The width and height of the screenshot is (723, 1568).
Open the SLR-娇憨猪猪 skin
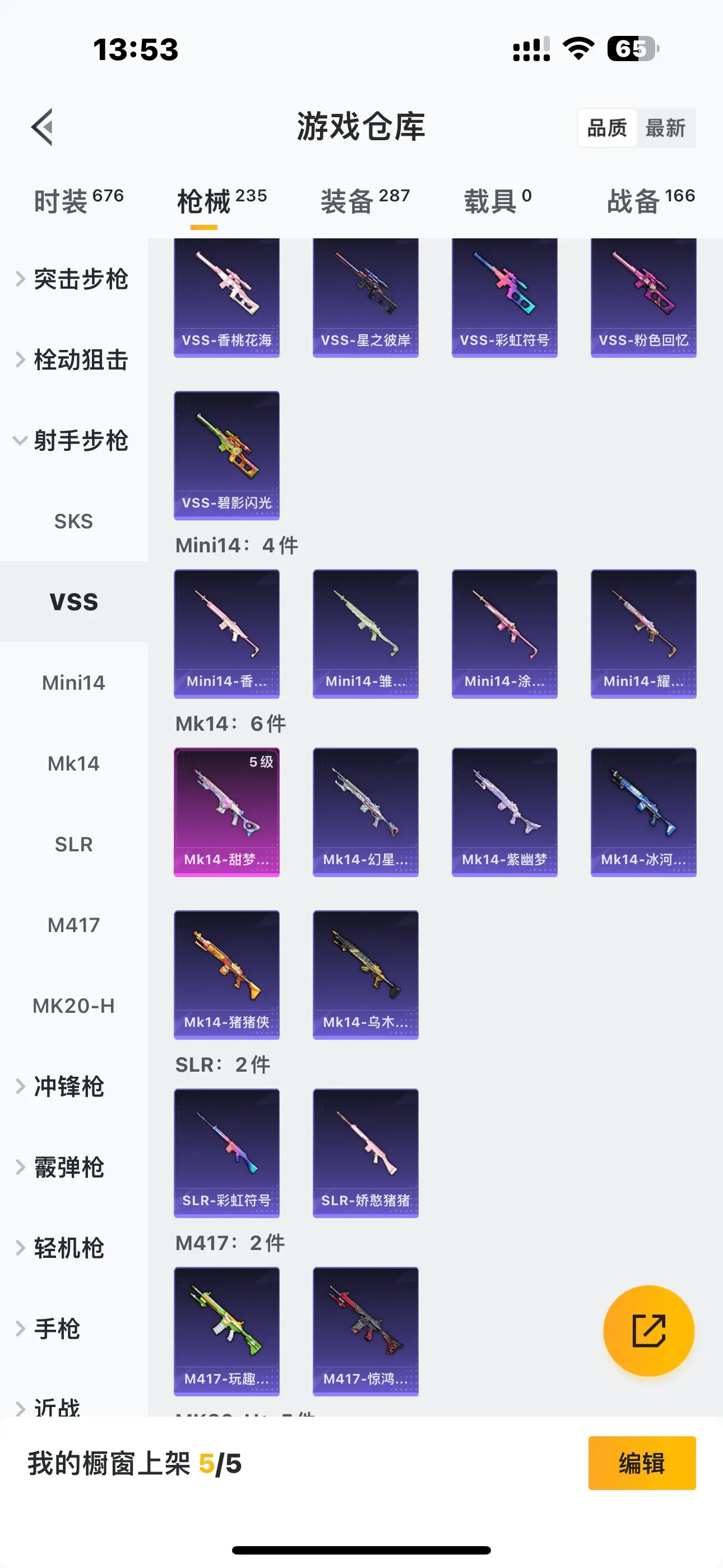click(x=365, y=1152)
